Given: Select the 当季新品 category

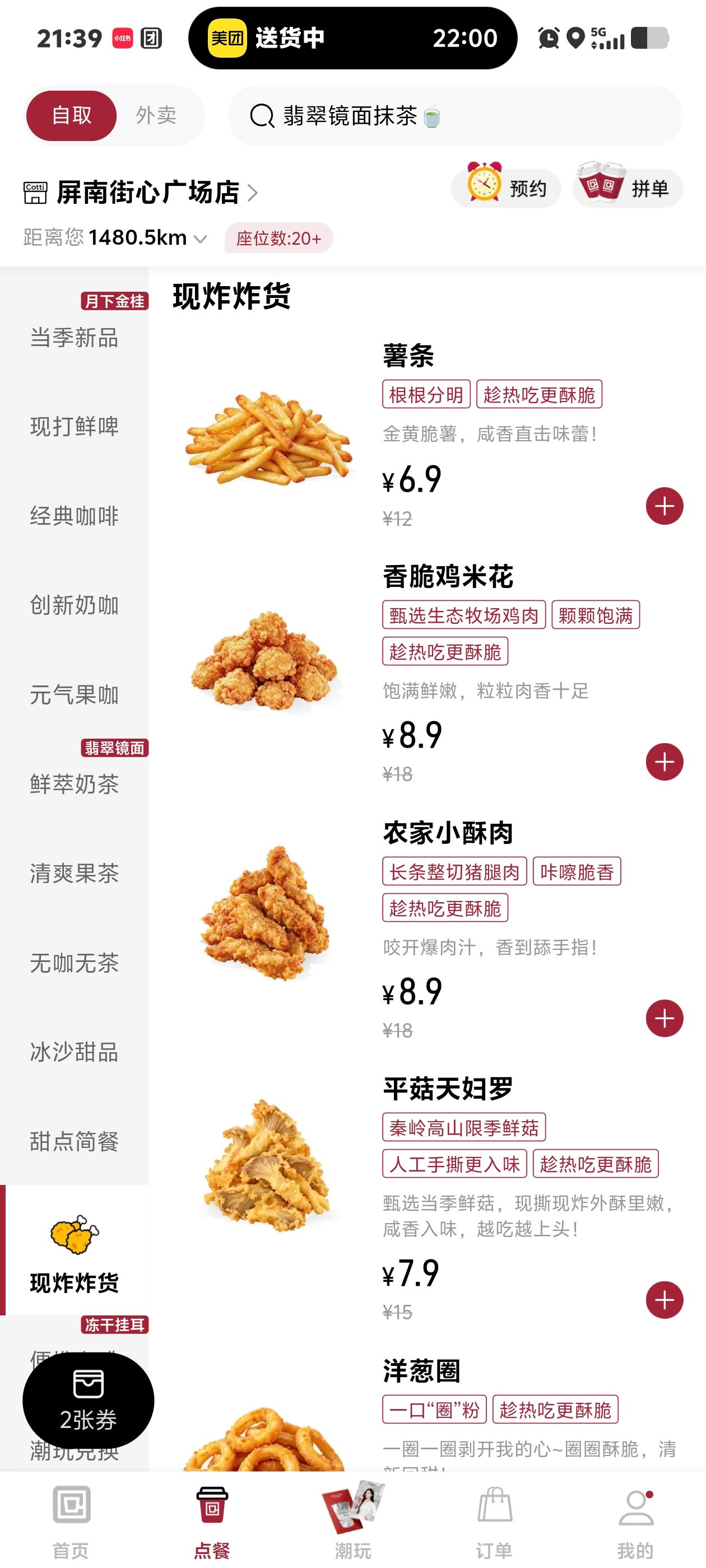Looking at the screenshot, I should point(75,337).
